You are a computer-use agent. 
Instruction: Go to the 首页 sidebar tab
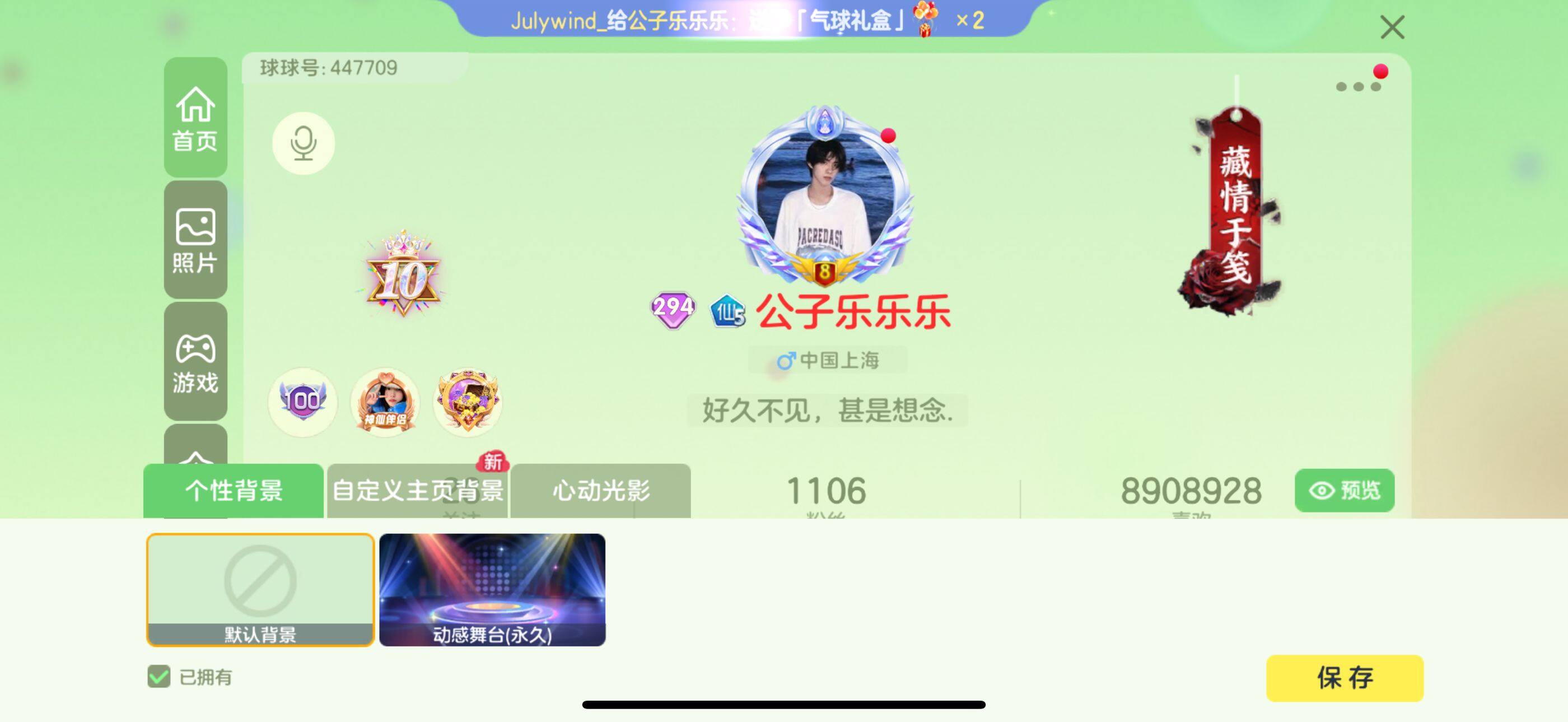pyautogui.click(x=195, y=118)
